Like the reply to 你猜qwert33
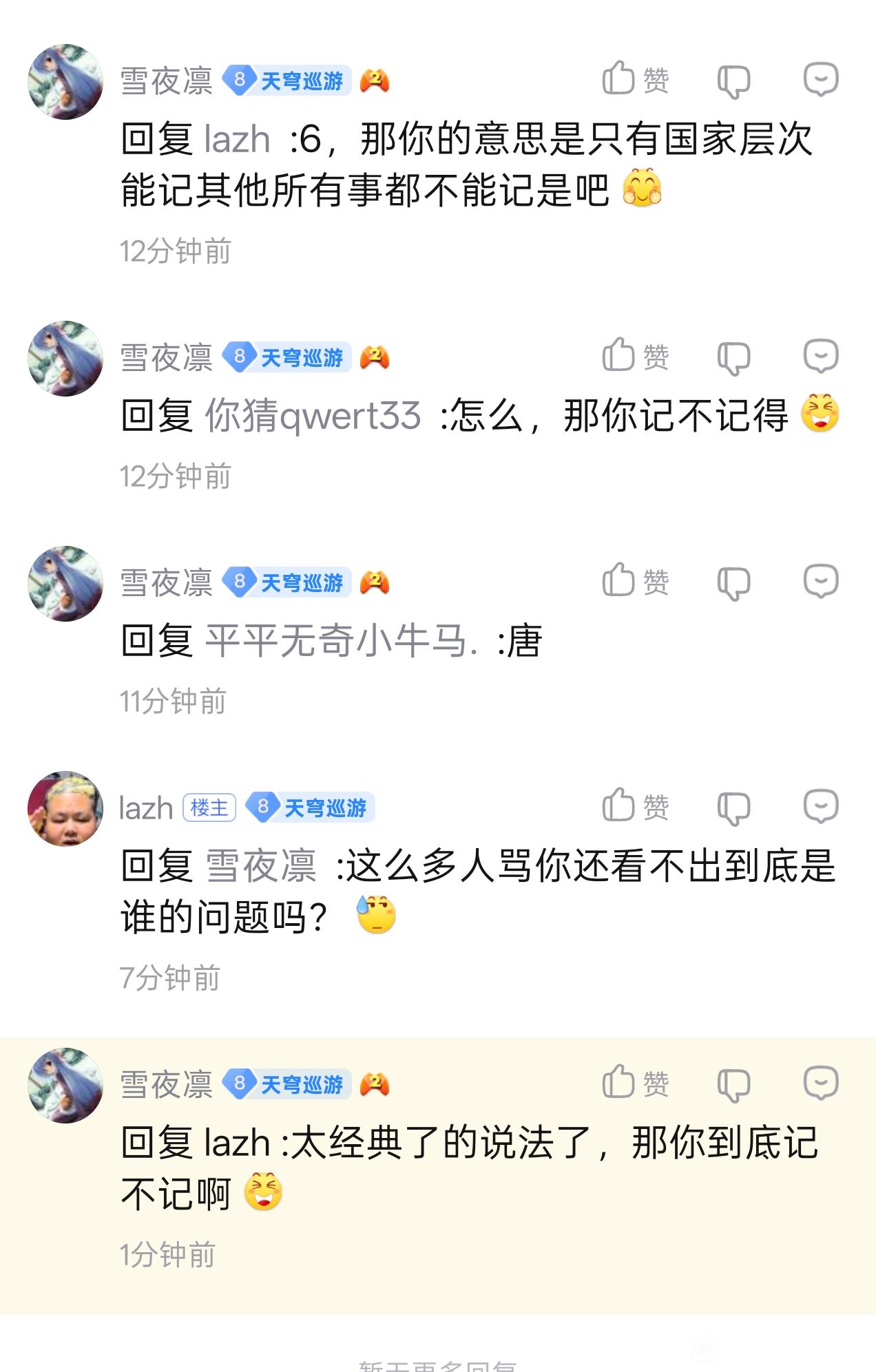Image resolution: width=876 pixels, height=1372 pixels. coord(634,356)
